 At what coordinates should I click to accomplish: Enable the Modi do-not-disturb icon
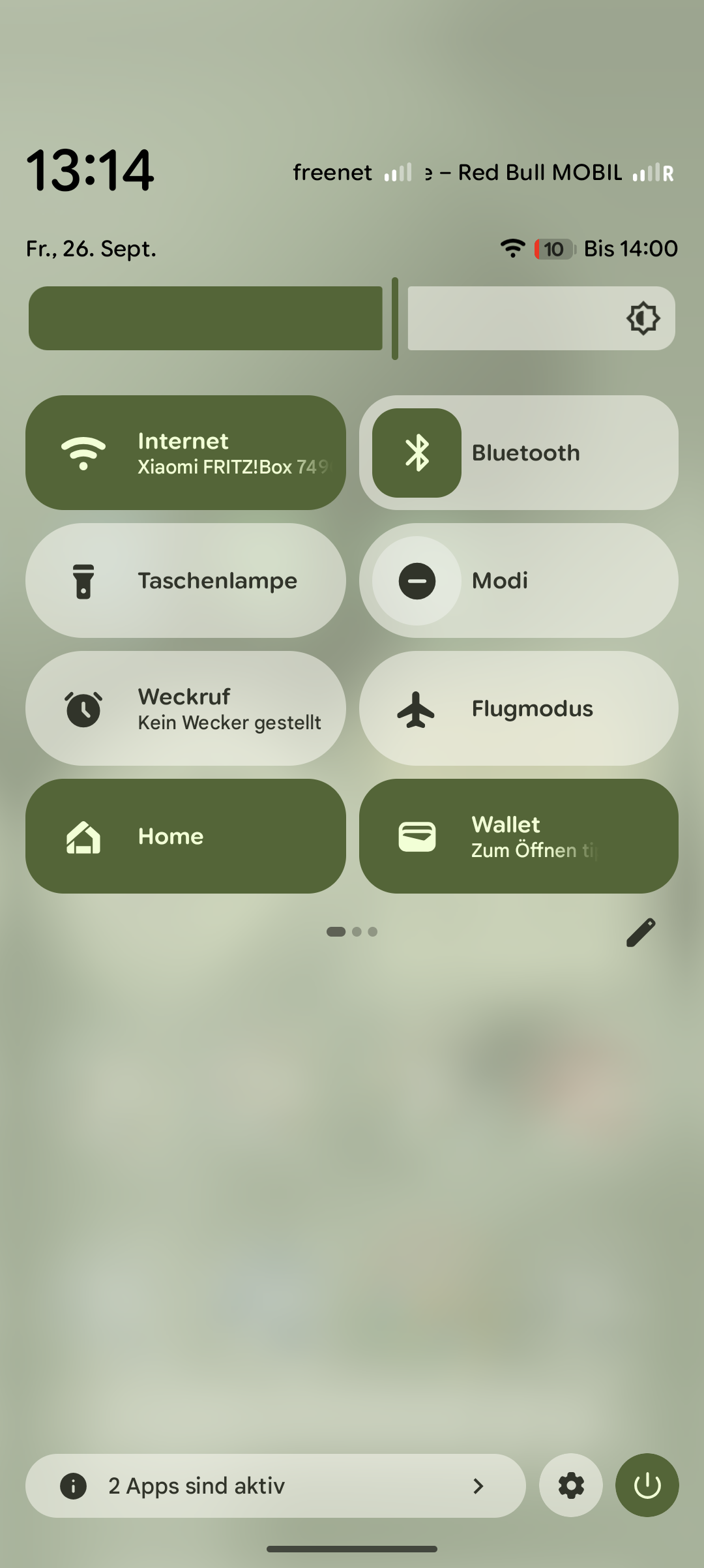417,580
